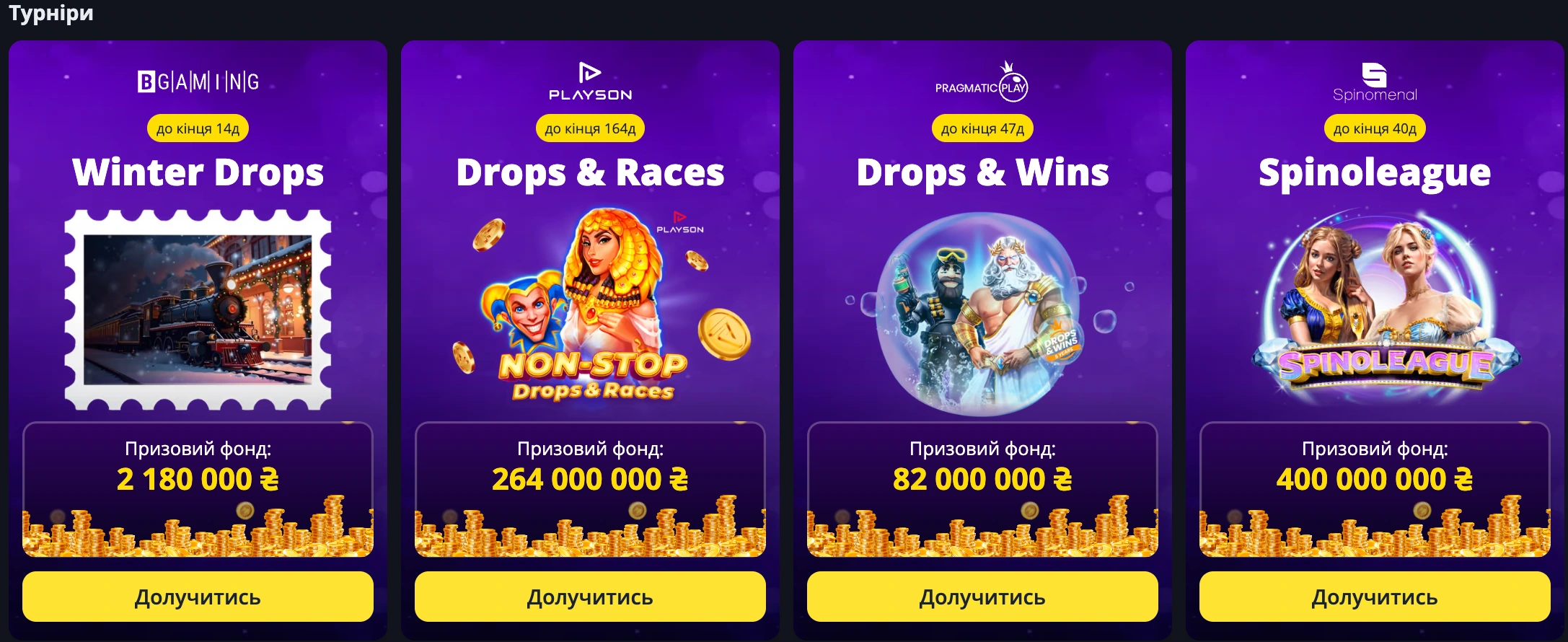Open the Winter Drops tournament card

[x=198, y=310]
